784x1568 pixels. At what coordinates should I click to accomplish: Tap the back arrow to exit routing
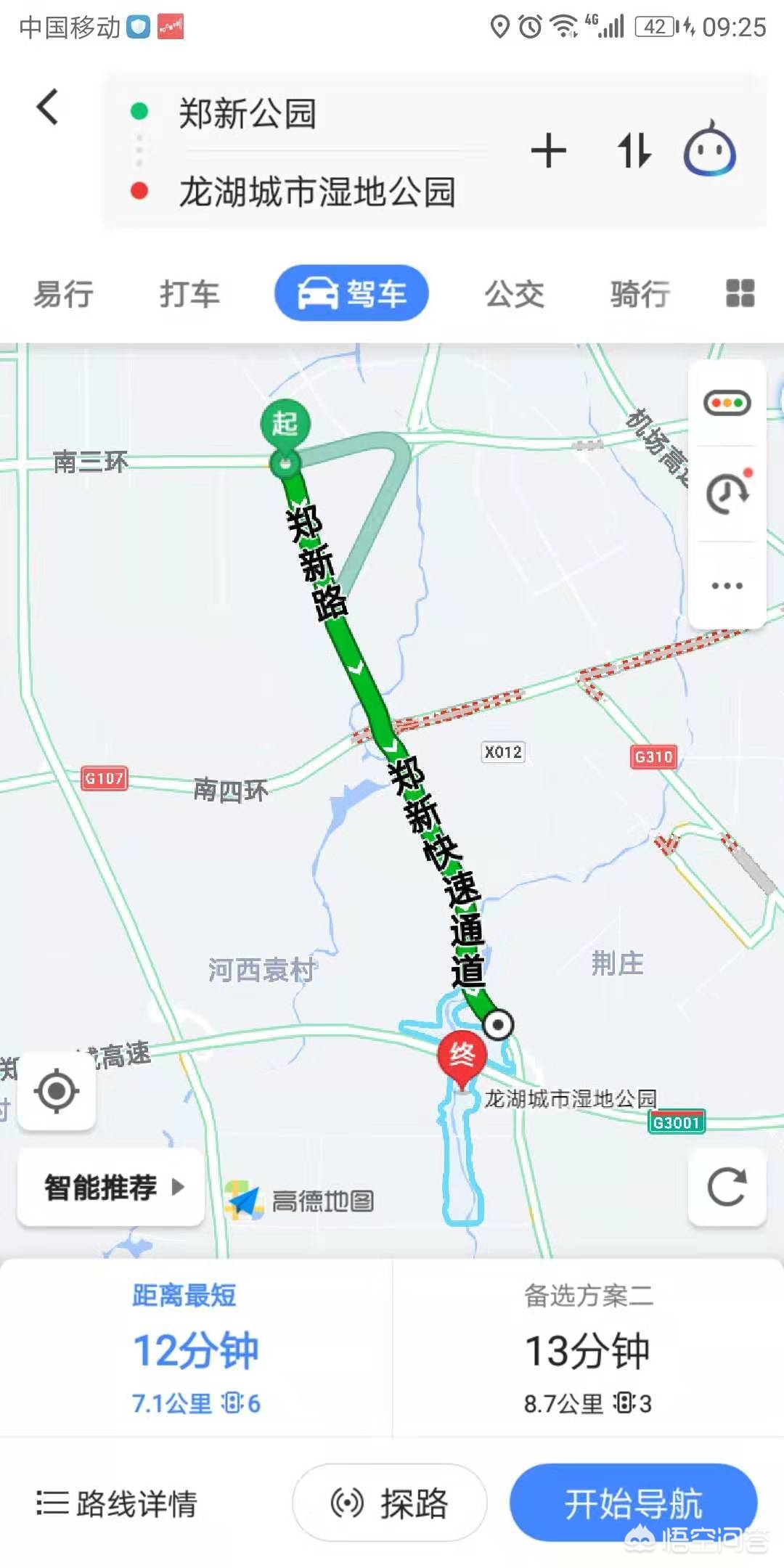tap(46, 107)
